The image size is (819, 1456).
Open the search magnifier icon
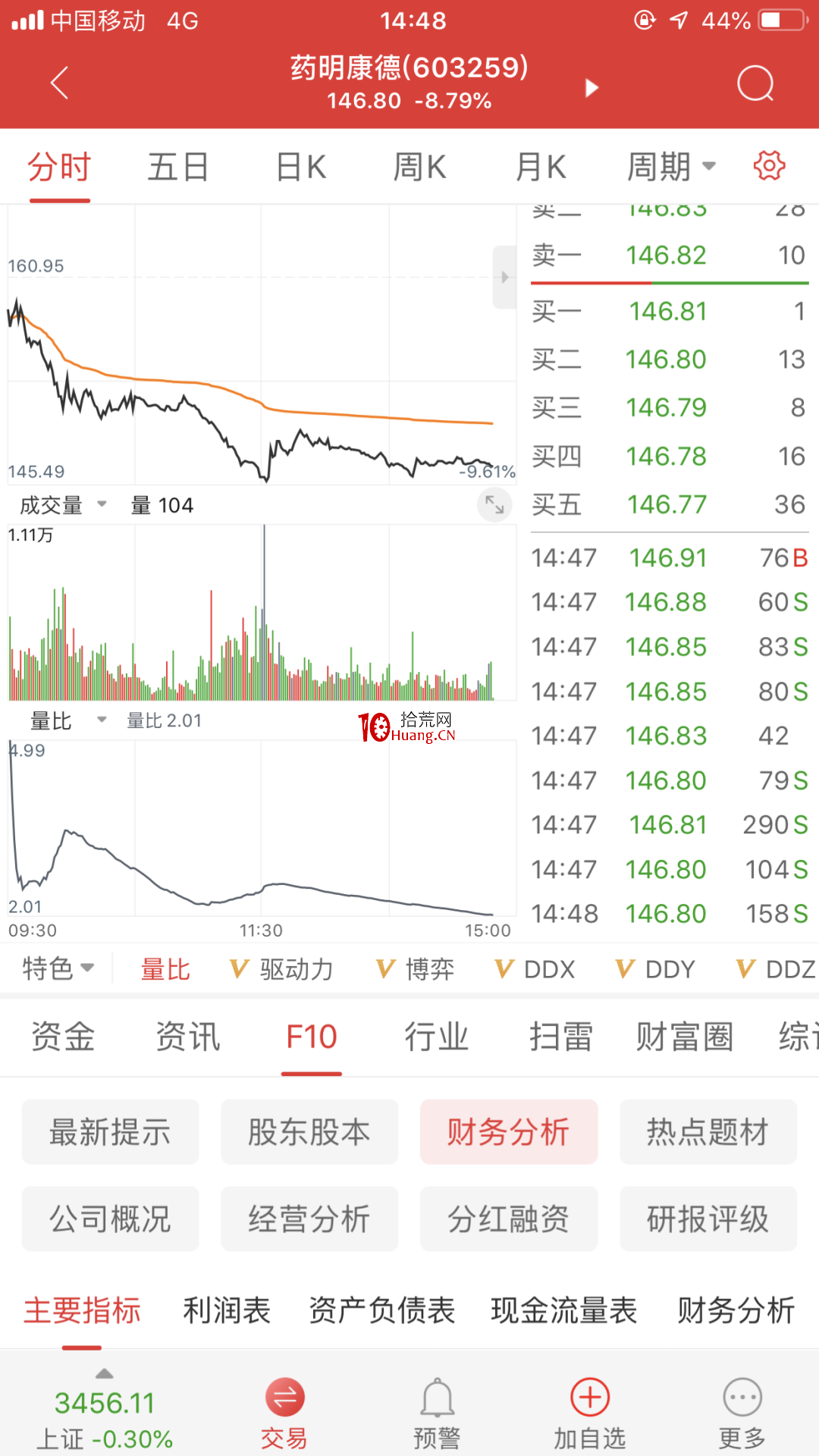pos(755,83)
